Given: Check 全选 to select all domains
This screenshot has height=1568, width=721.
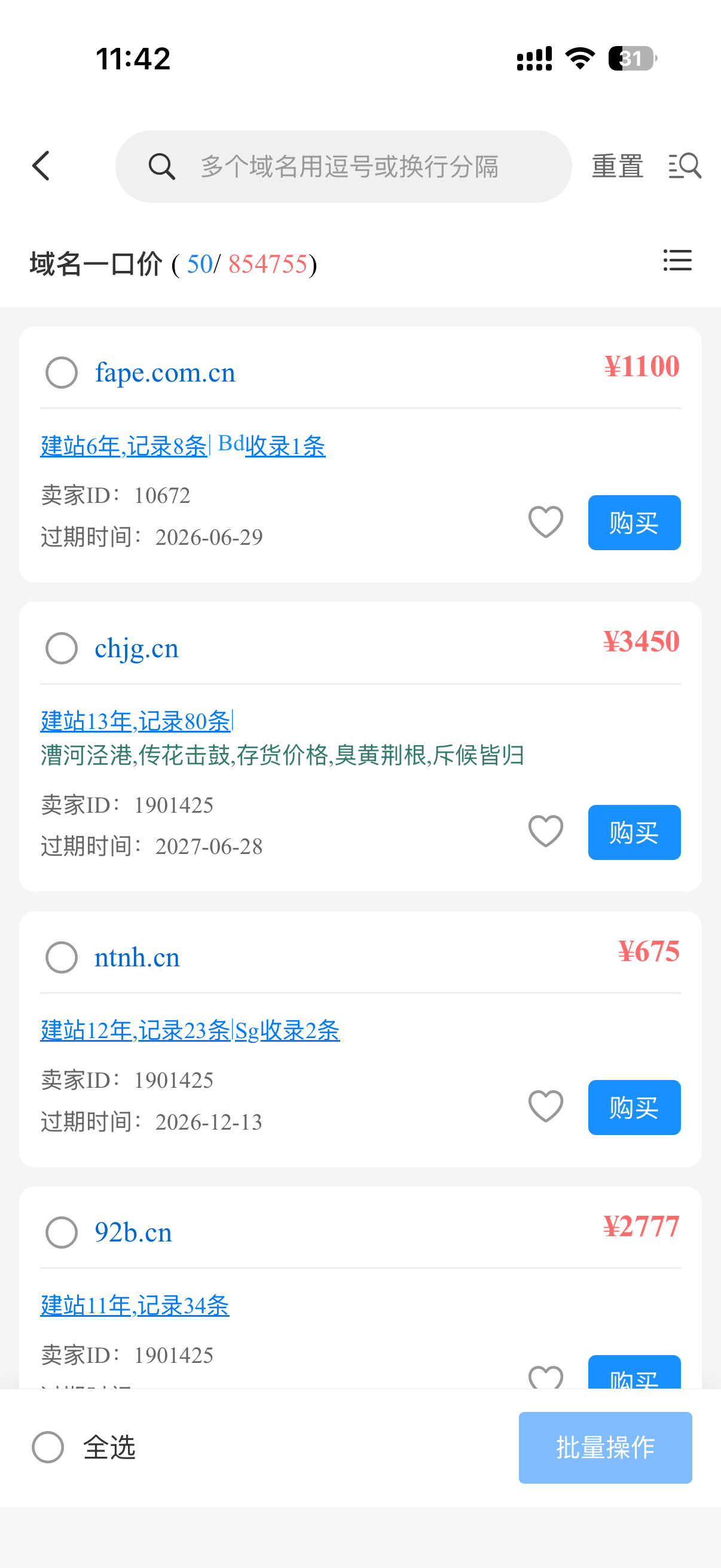Looking at the screenshot, I should pyautogui.click(x=48, y=1447).
